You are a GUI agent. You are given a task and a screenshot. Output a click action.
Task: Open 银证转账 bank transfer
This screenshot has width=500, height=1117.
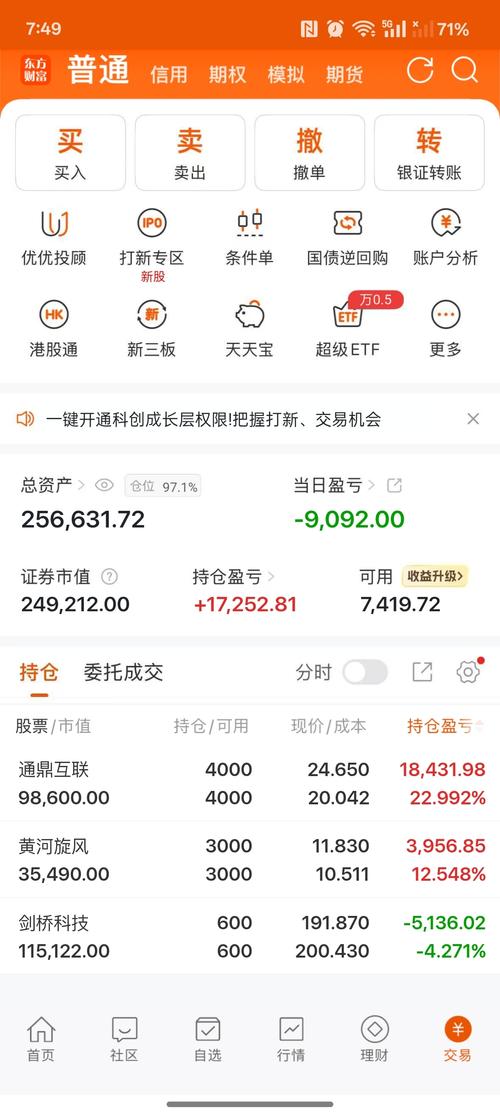click(429, 153)
